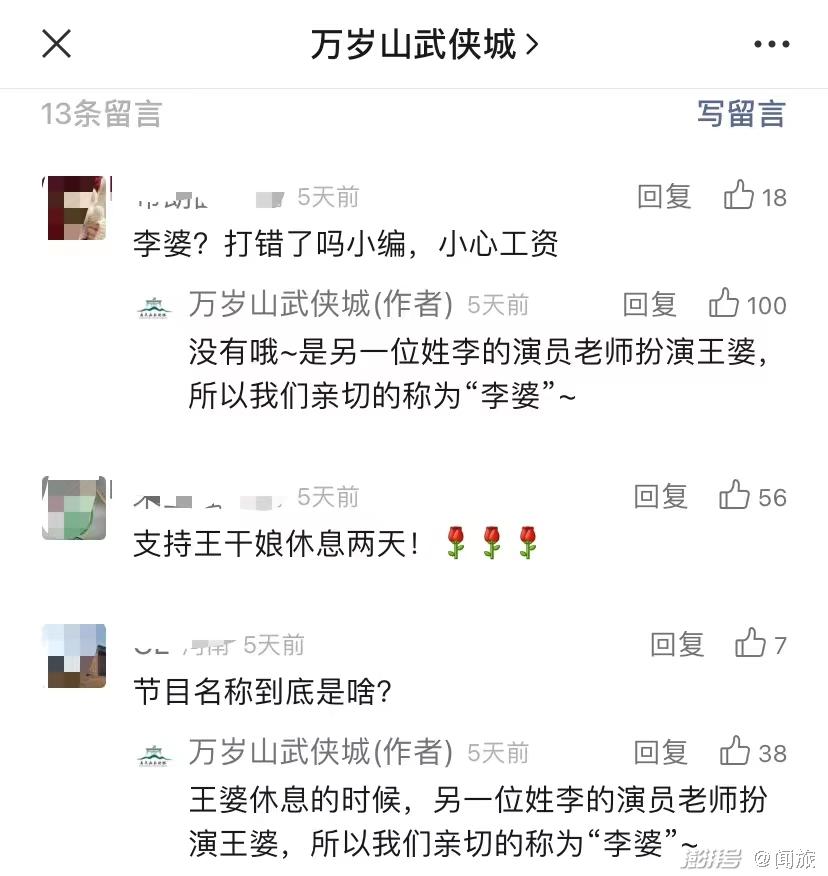Reply to the author's reply starting with 王婆休息的时候
This screenshot has height=876, width=828.
[x=660, y=753]
